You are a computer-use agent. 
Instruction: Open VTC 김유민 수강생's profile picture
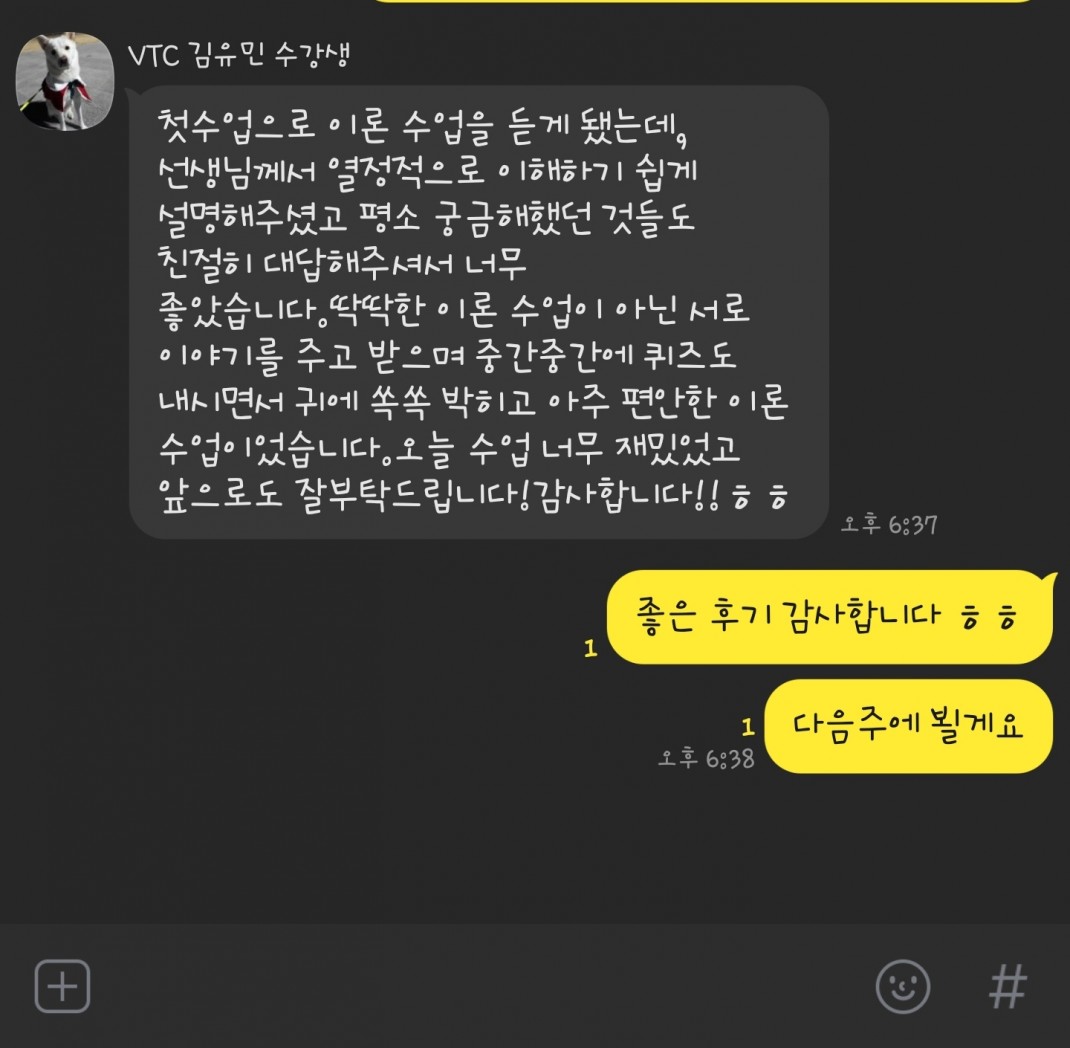coord(66,83)
